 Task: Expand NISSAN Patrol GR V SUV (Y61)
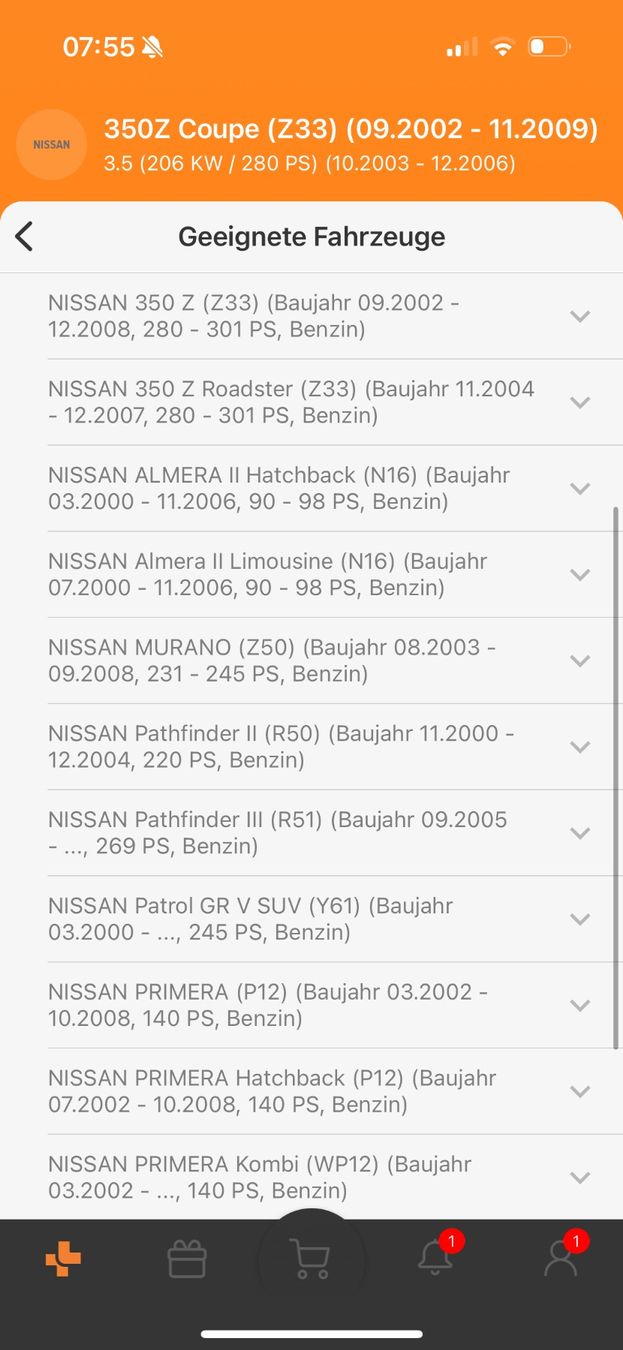click(579, 918)
